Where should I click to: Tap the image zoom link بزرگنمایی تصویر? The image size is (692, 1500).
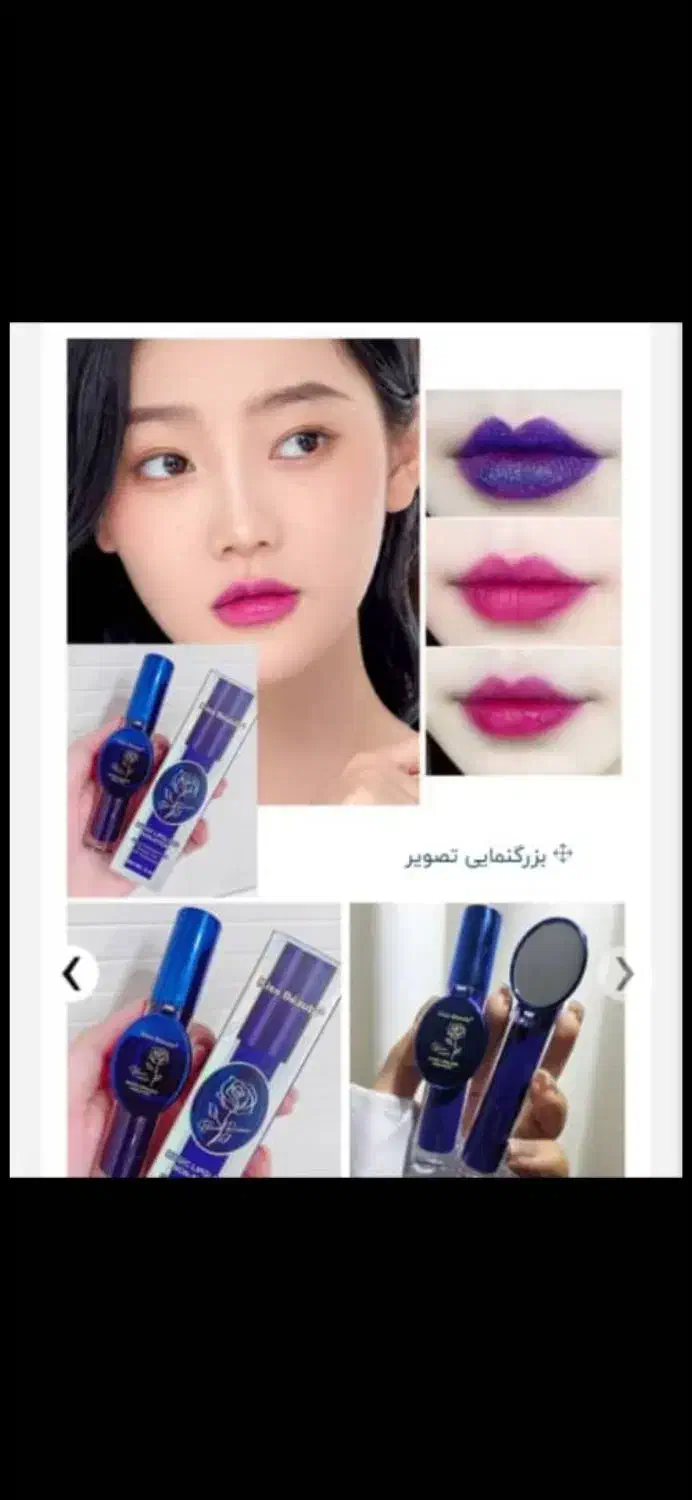click(490, 856)
